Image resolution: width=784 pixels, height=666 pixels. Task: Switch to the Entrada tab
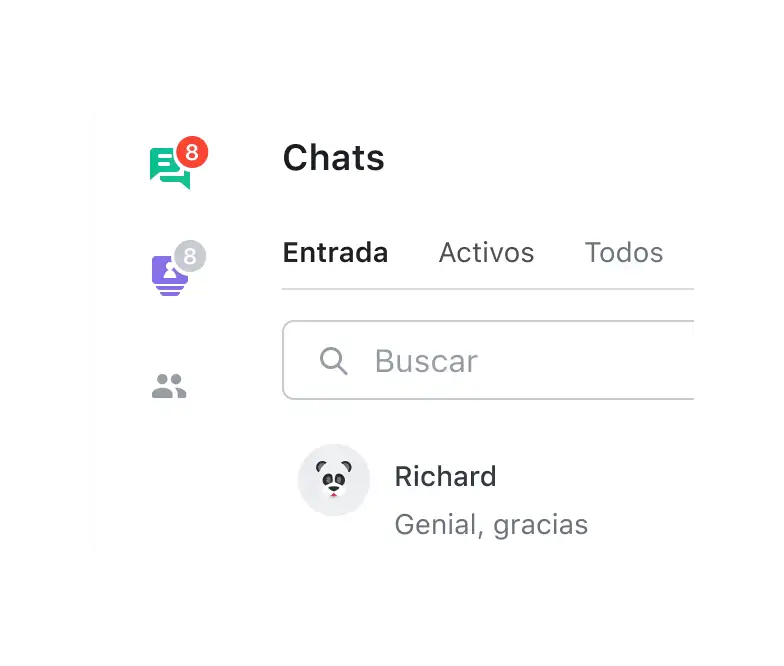[335, 253]
